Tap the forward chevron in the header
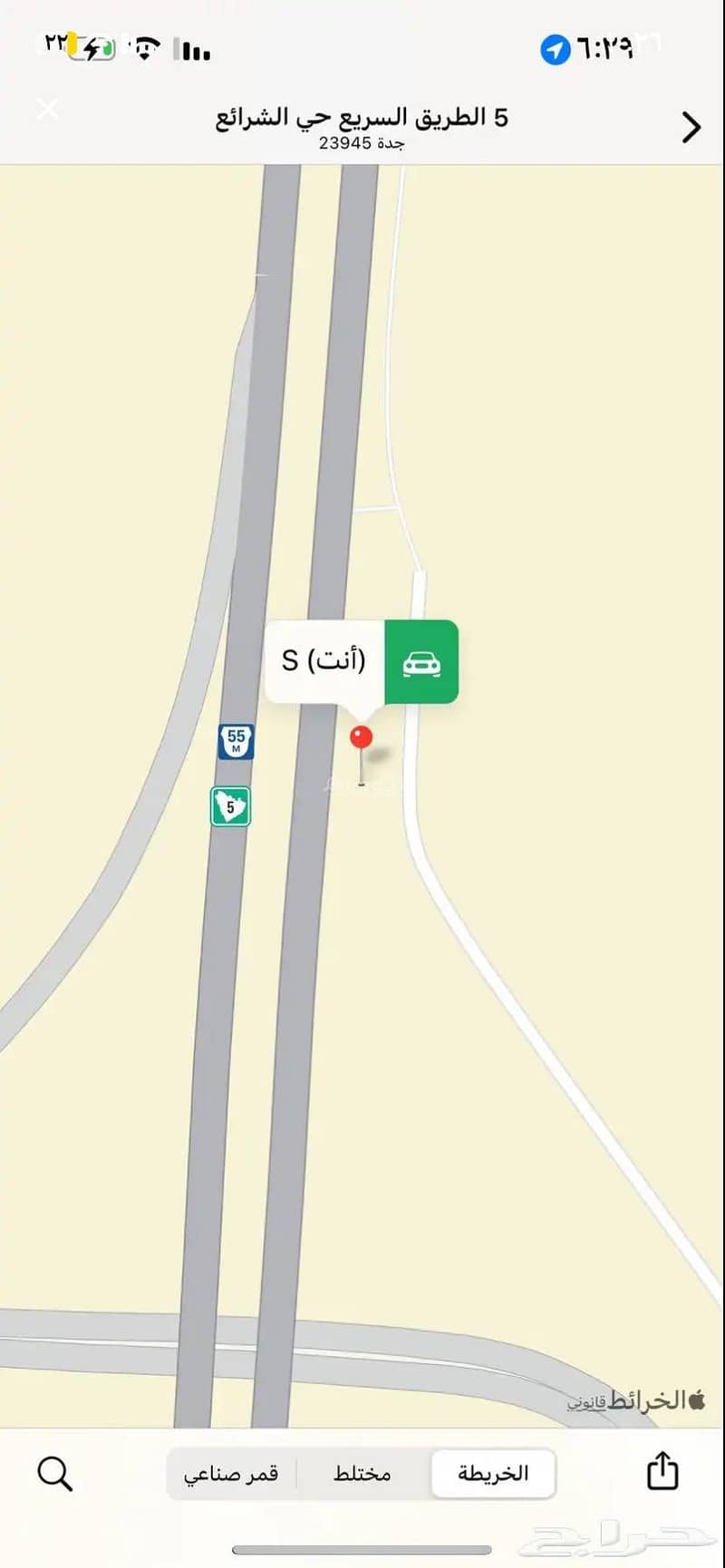Viewport: 725px width, 1568px height. [x=691, y=128]
